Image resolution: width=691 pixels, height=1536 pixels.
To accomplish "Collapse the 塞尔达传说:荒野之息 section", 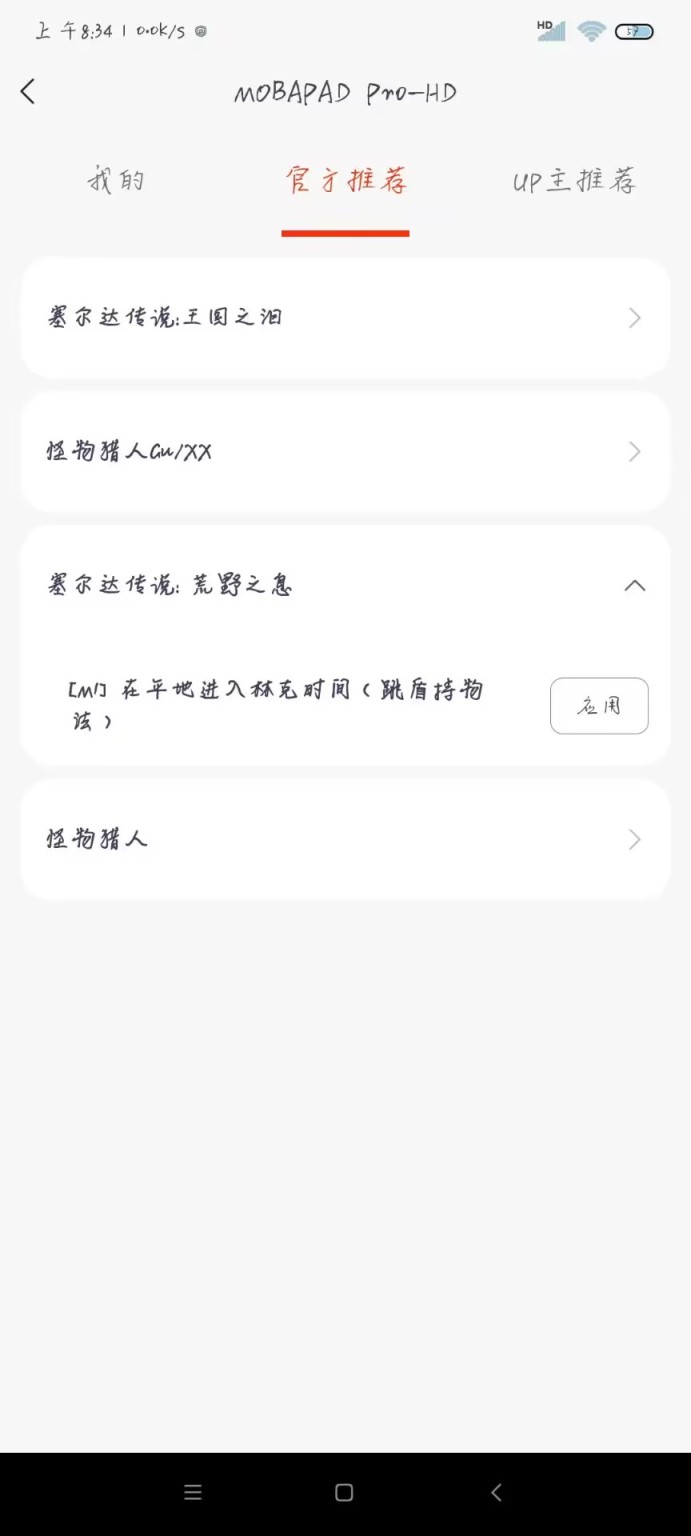I will 634,586.
